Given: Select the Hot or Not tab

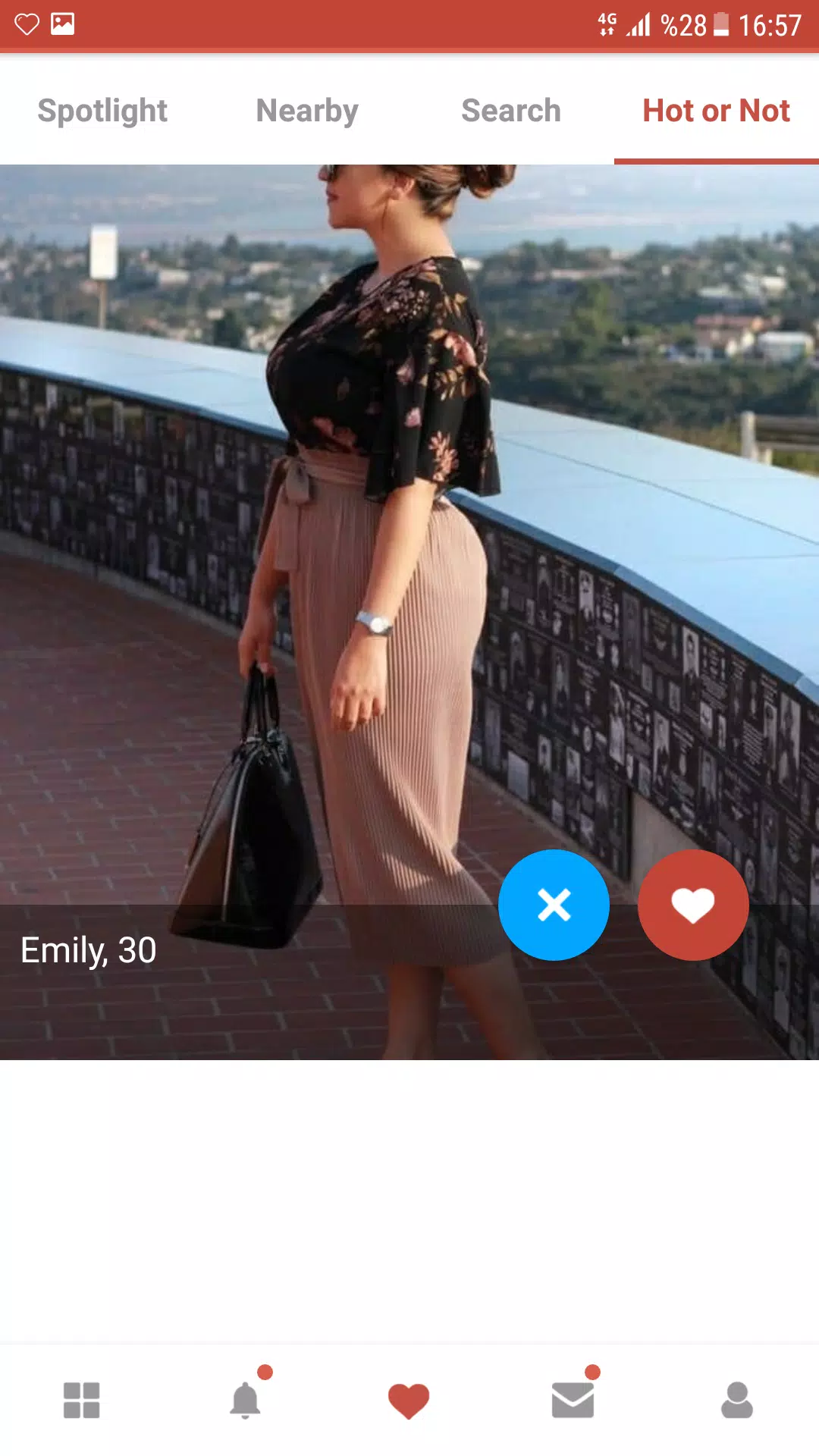Looking at the screenshot, I should click(716, 111).
